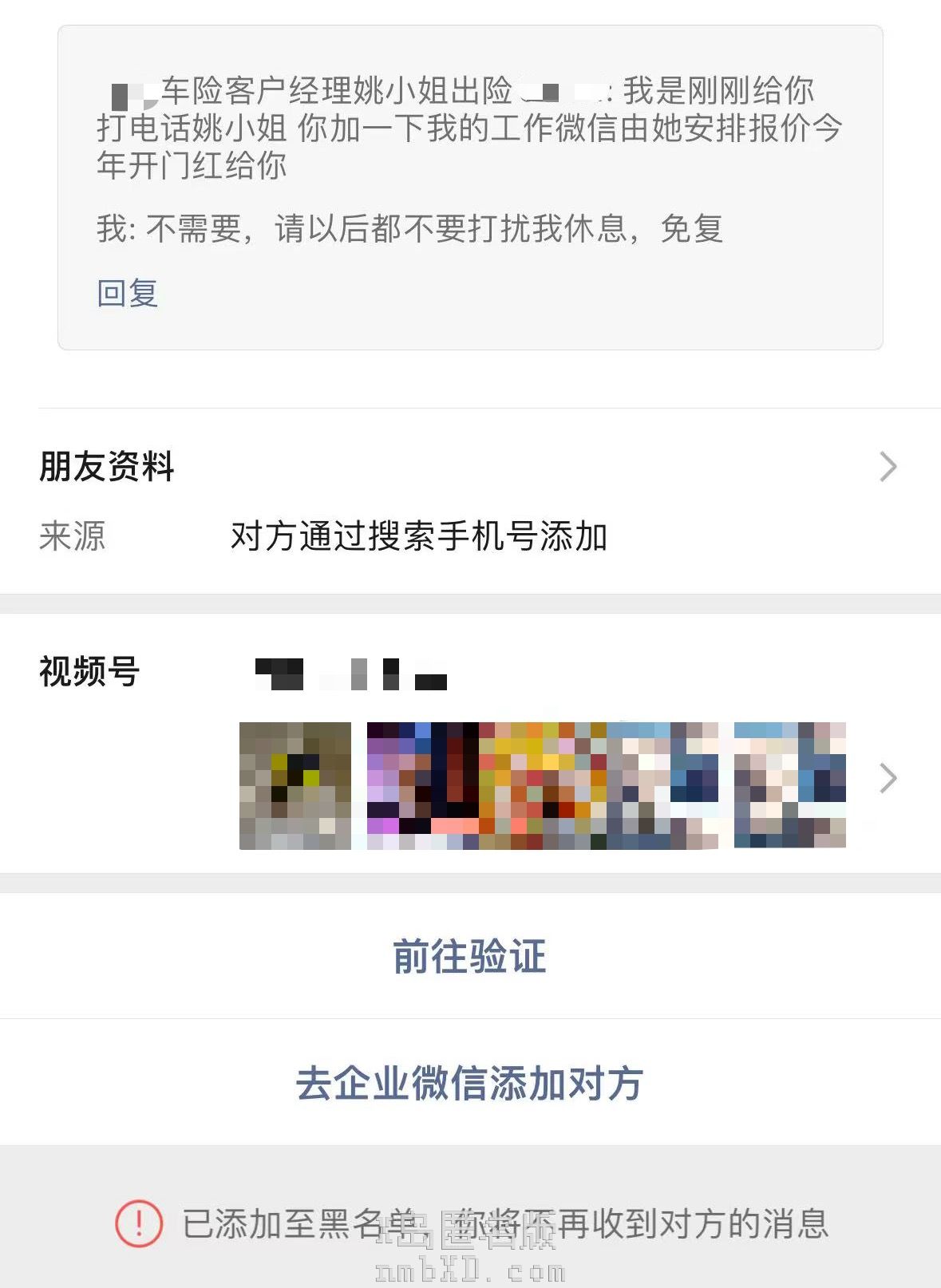
Task: Open the 朋友资料 row
Action: (469, 467)
